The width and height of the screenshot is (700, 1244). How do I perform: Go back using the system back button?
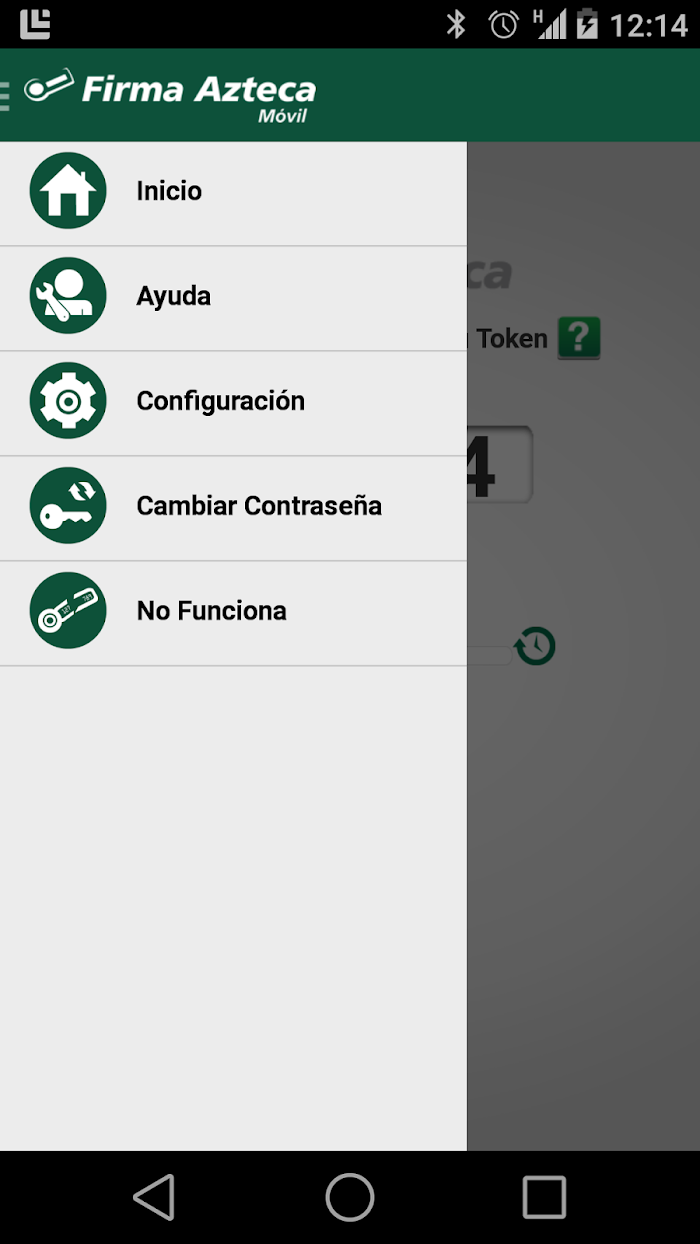154,1197
